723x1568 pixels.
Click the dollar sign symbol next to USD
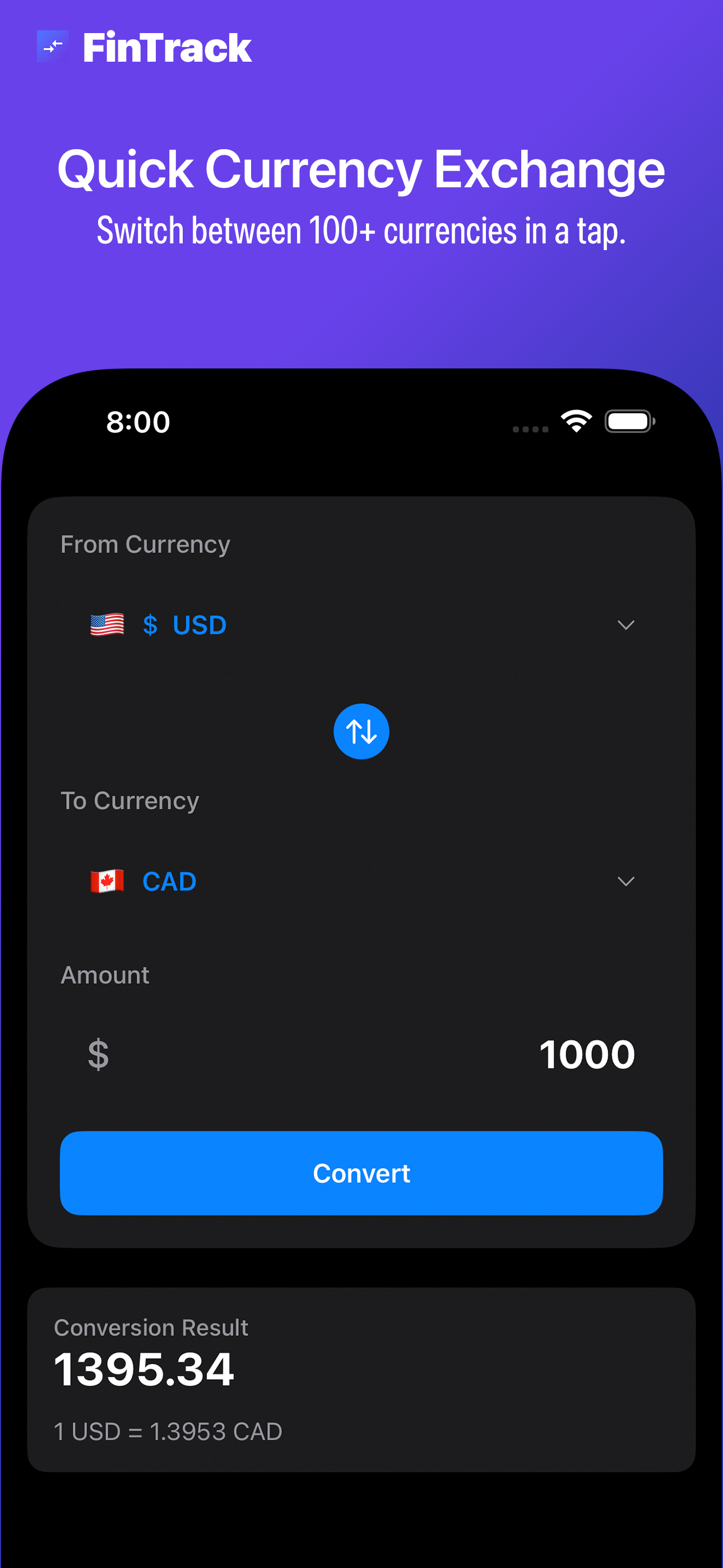pyautogui.click(x=150, y=625)
